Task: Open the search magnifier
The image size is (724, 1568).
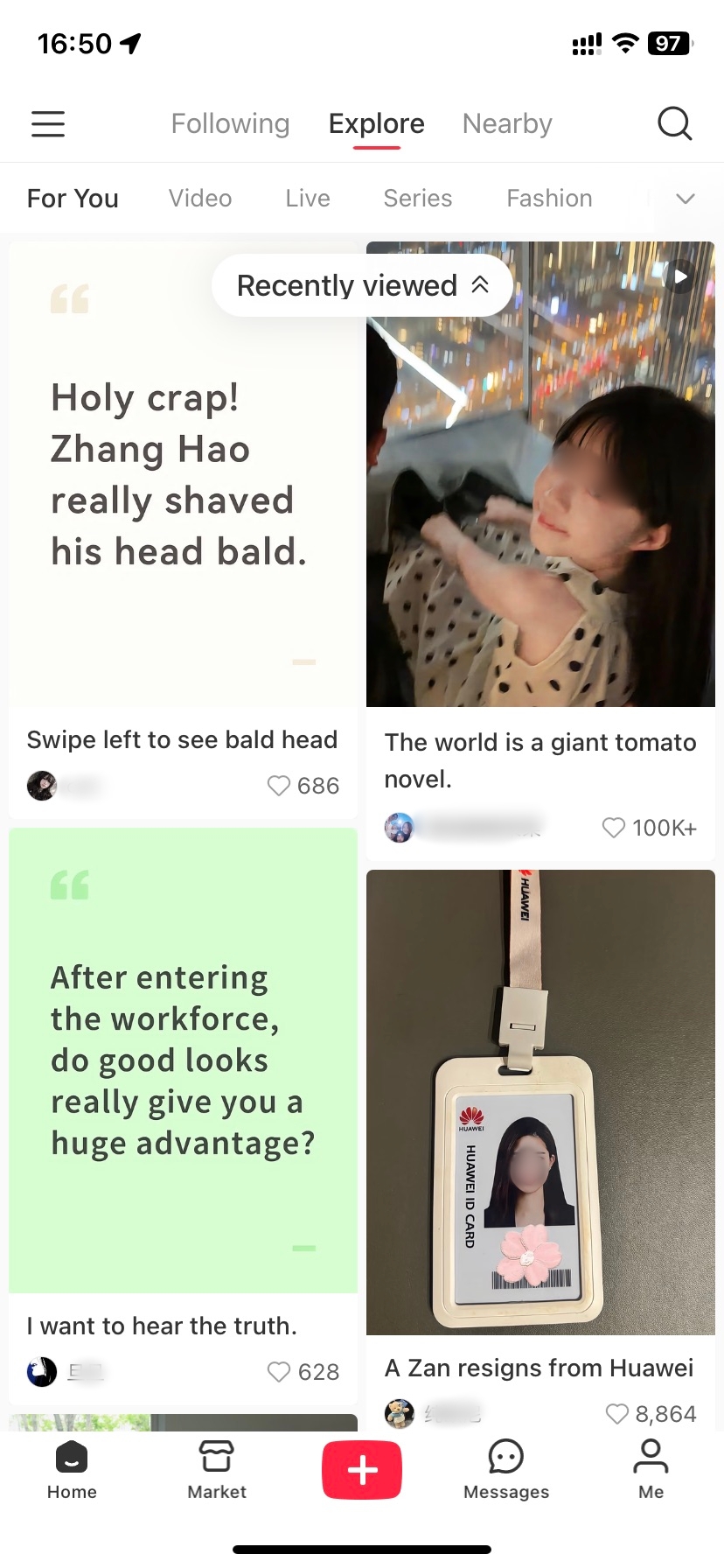Action: coord(674,124)
